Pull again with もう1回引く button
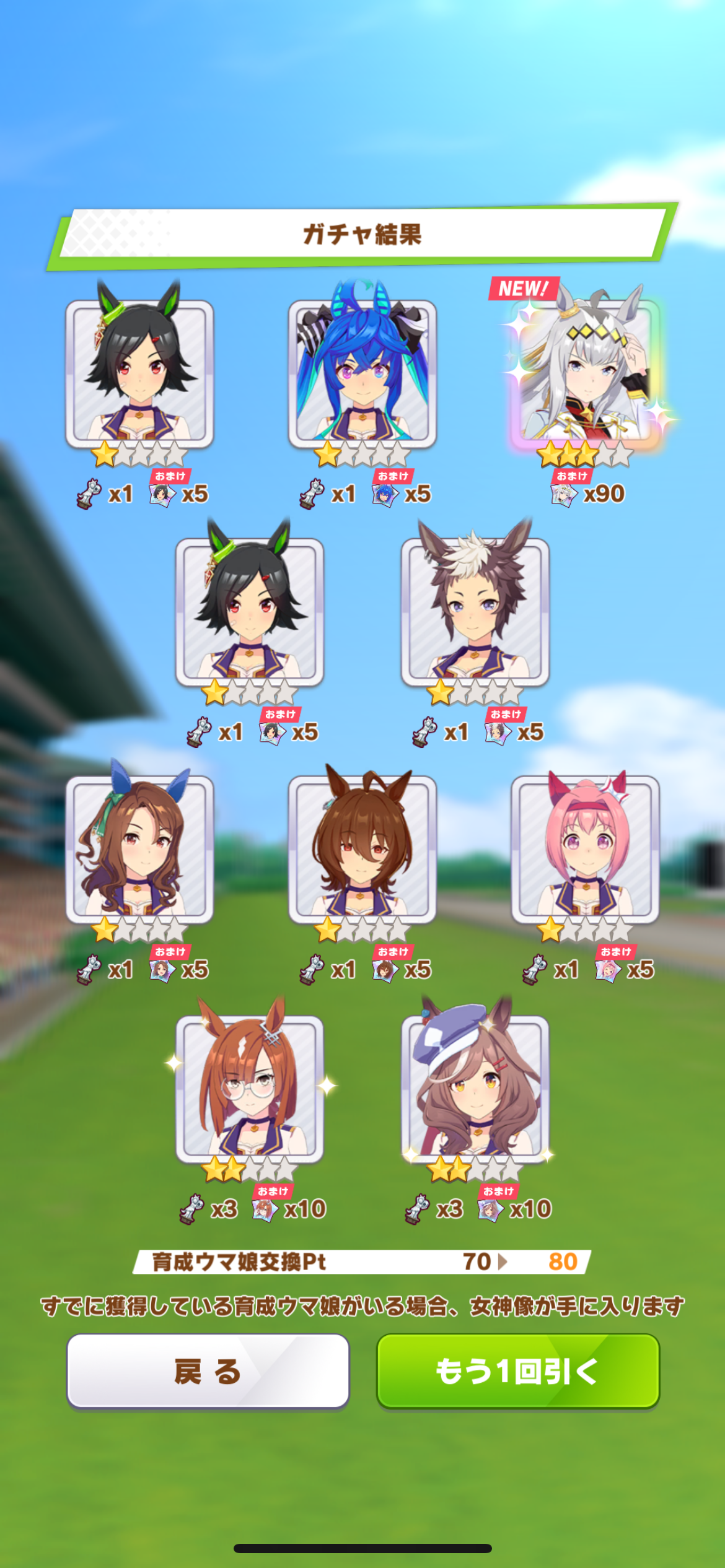 518,1371
